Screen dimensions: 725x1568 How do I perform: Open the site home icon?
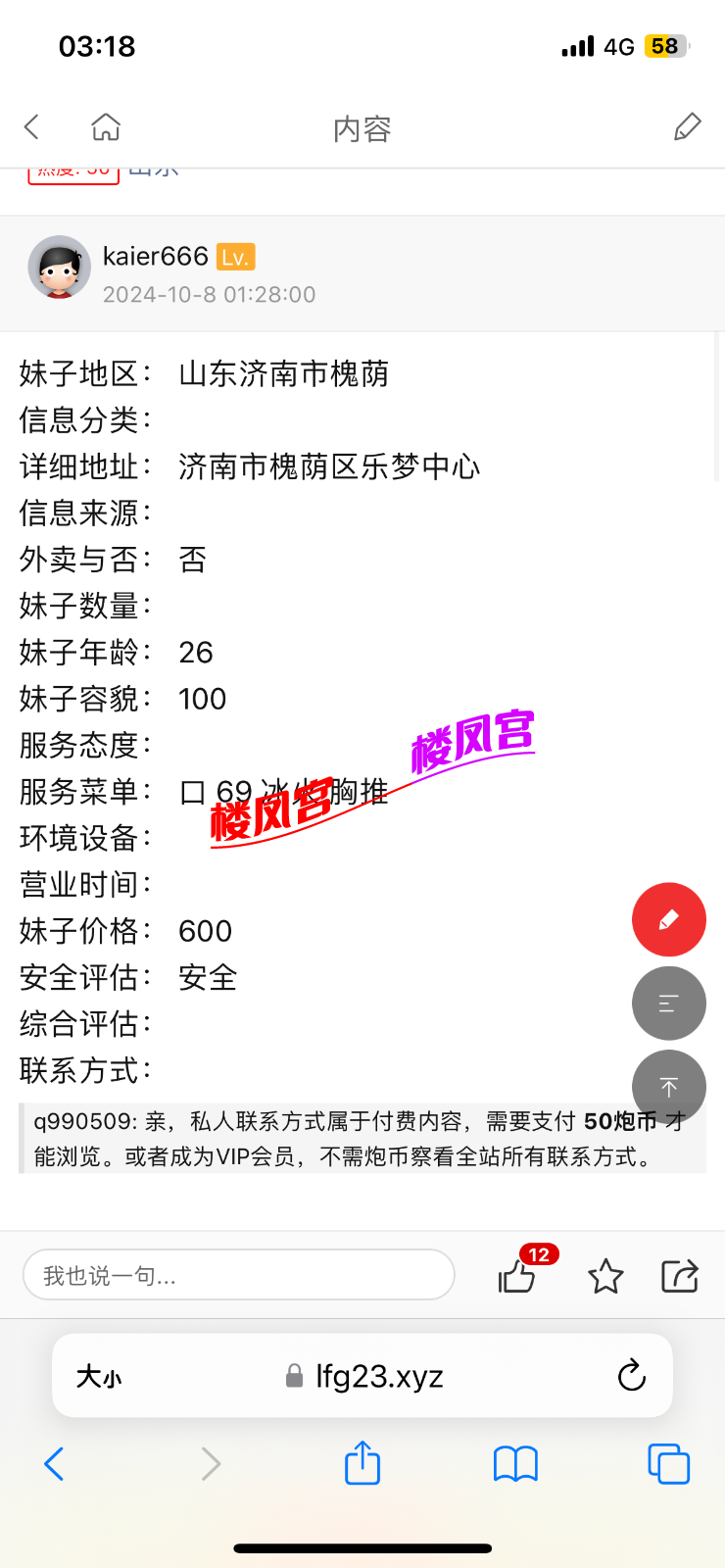coord(106,126)
